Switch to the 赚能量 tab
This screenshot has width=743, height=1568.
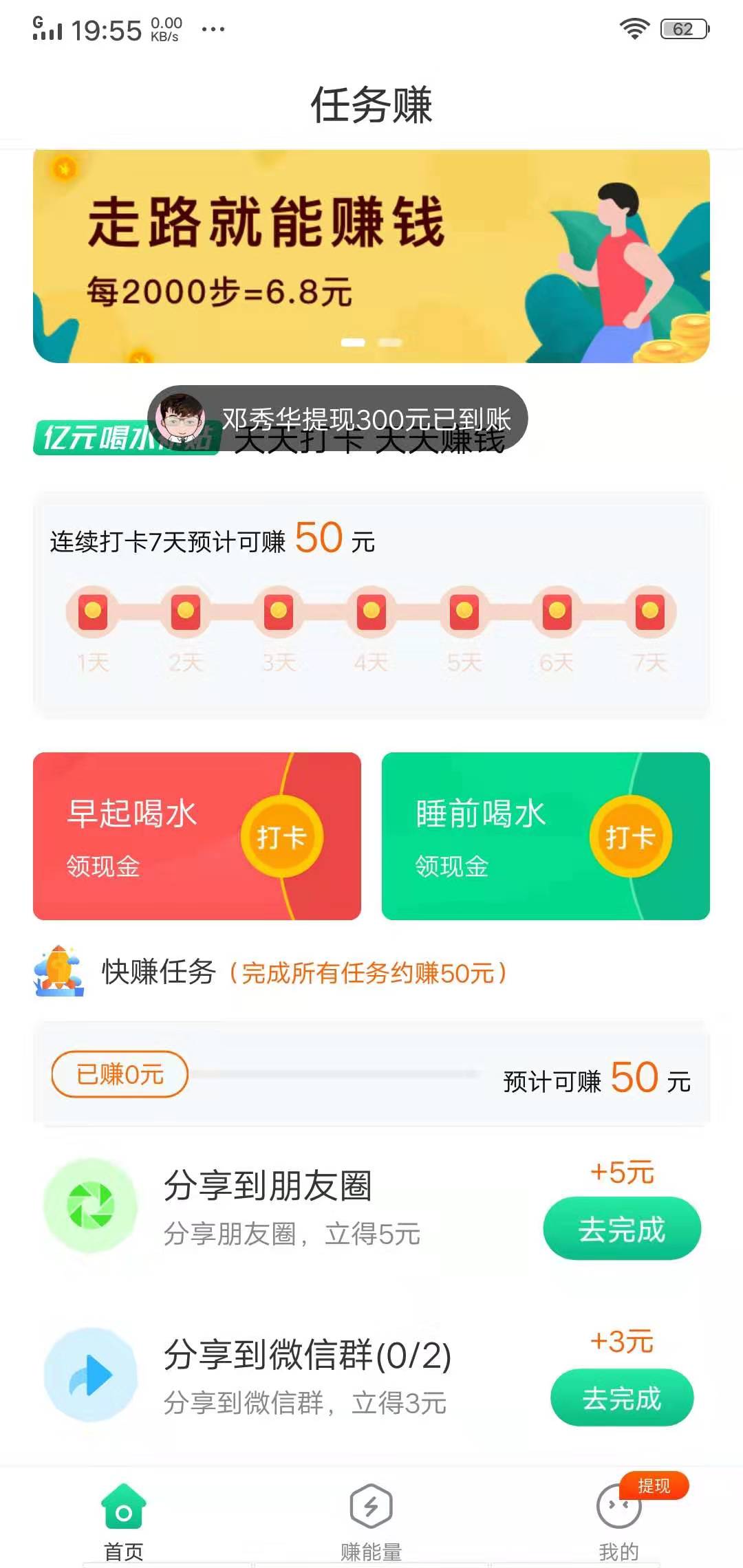[371, 1520]
